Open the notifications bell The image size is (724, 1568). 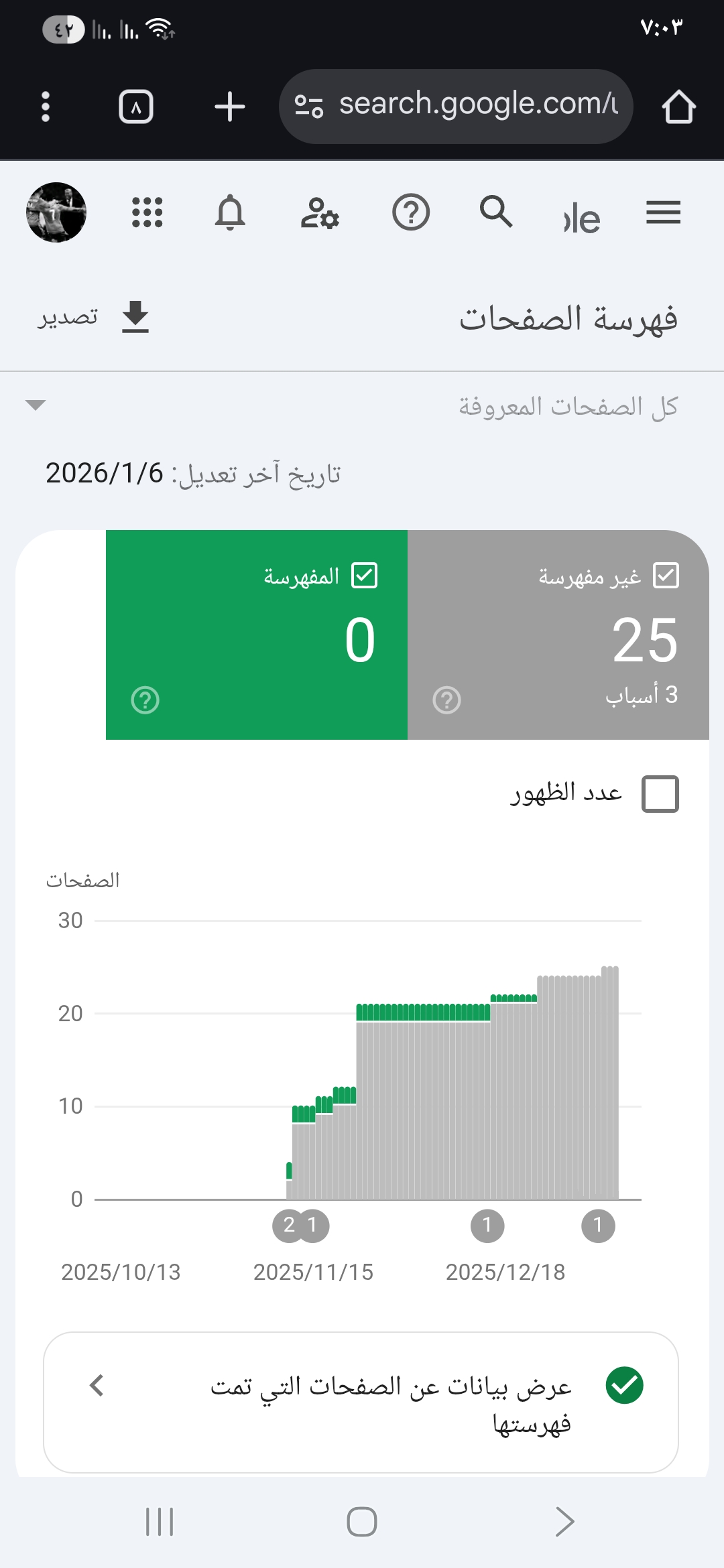tap(231, 213)
